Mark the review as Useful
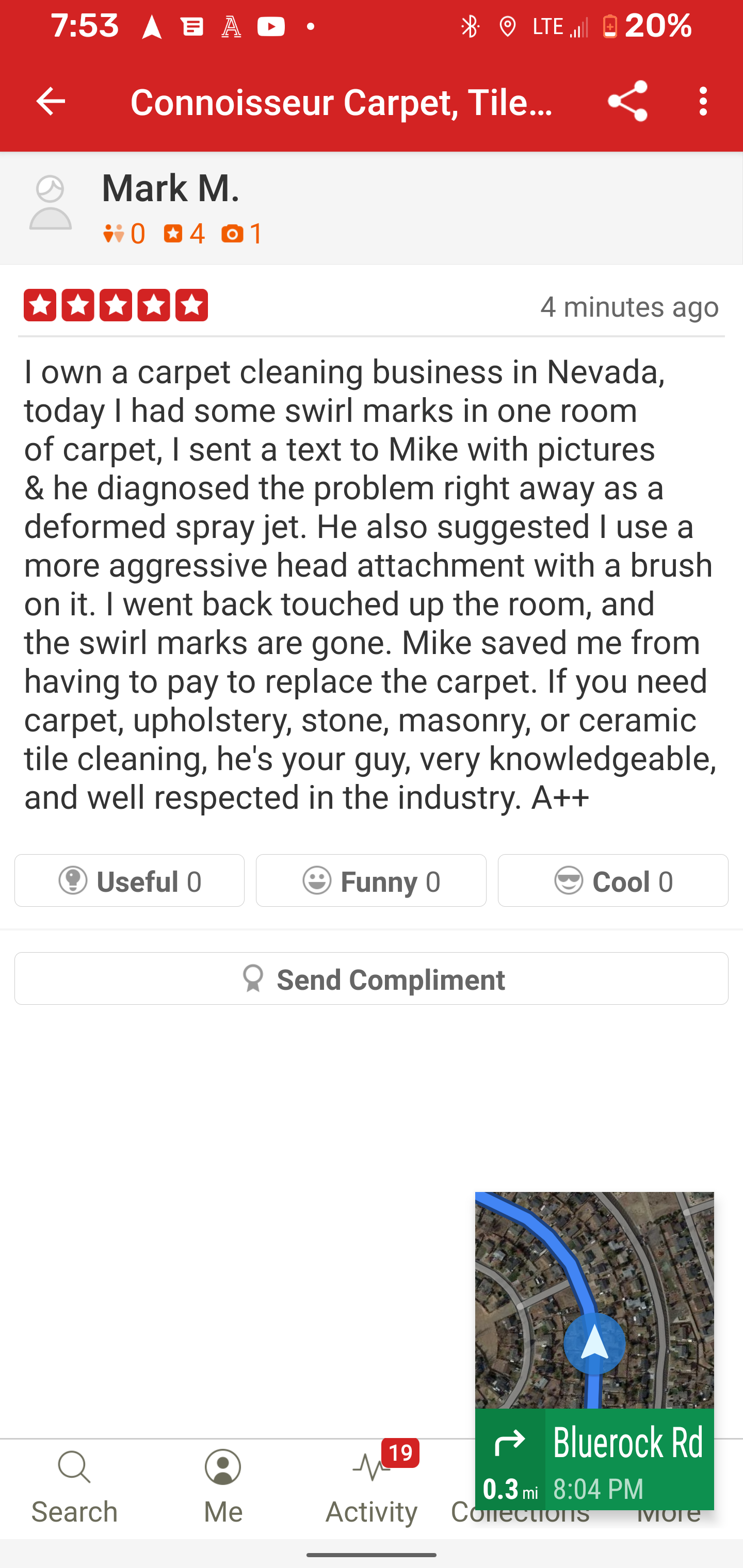The width and height of the screenshot is (743, 1568). click(130, 881)
